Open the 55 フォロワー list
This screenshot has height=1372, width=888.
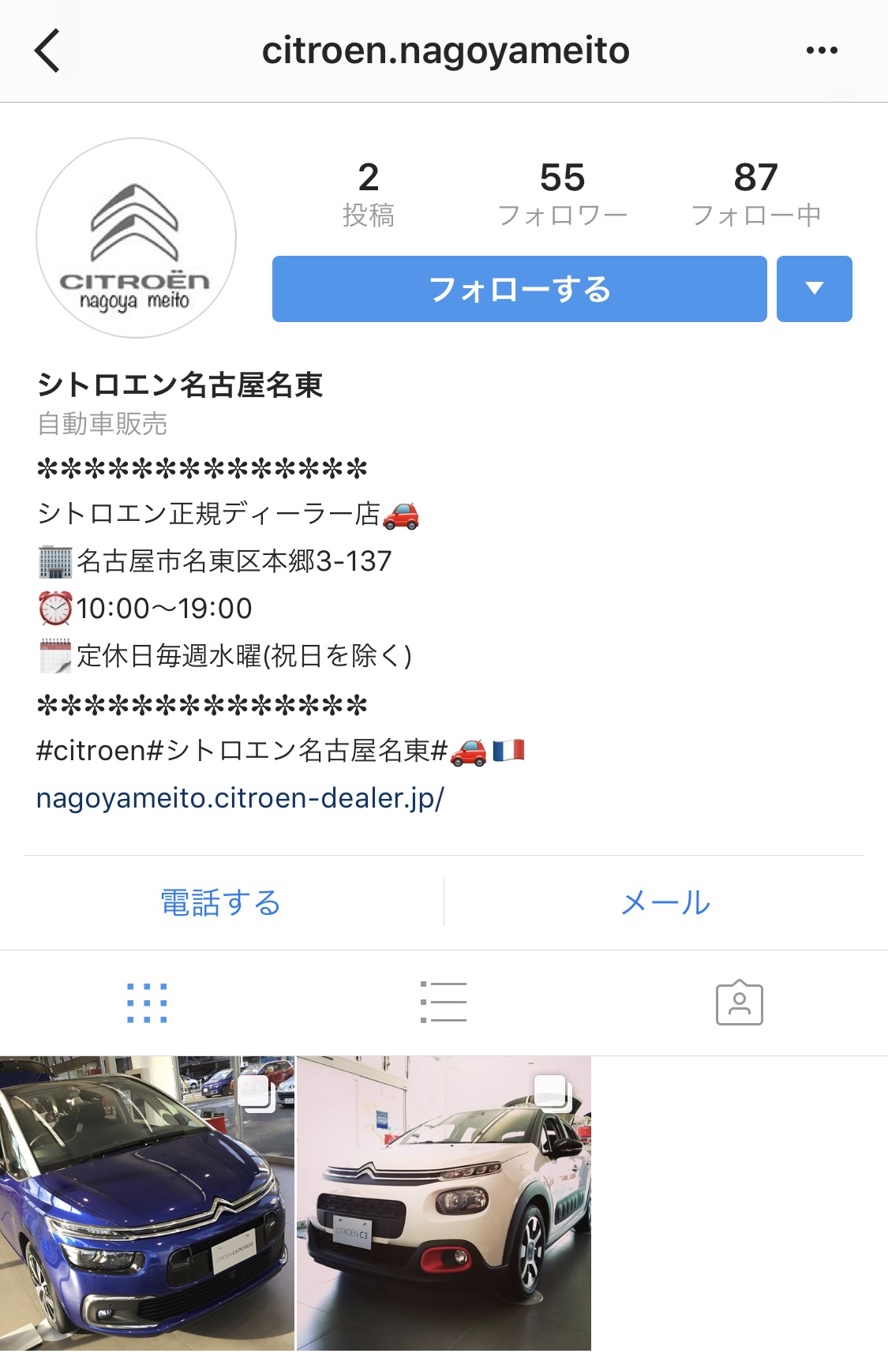(x=562, y=194)
